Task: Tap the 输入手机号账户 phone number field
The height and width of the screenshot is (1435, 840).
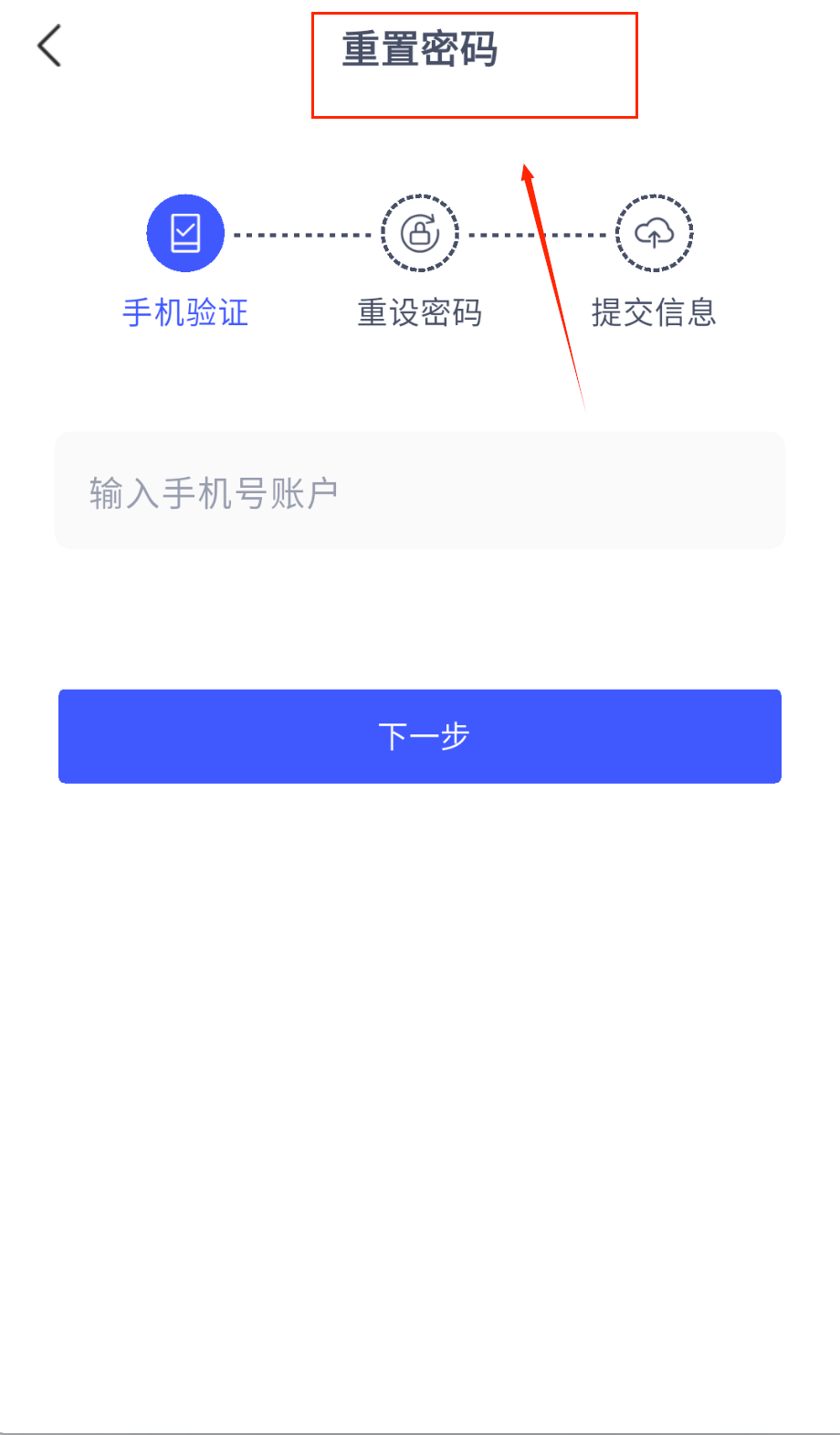Action: [x=419, y=491]
